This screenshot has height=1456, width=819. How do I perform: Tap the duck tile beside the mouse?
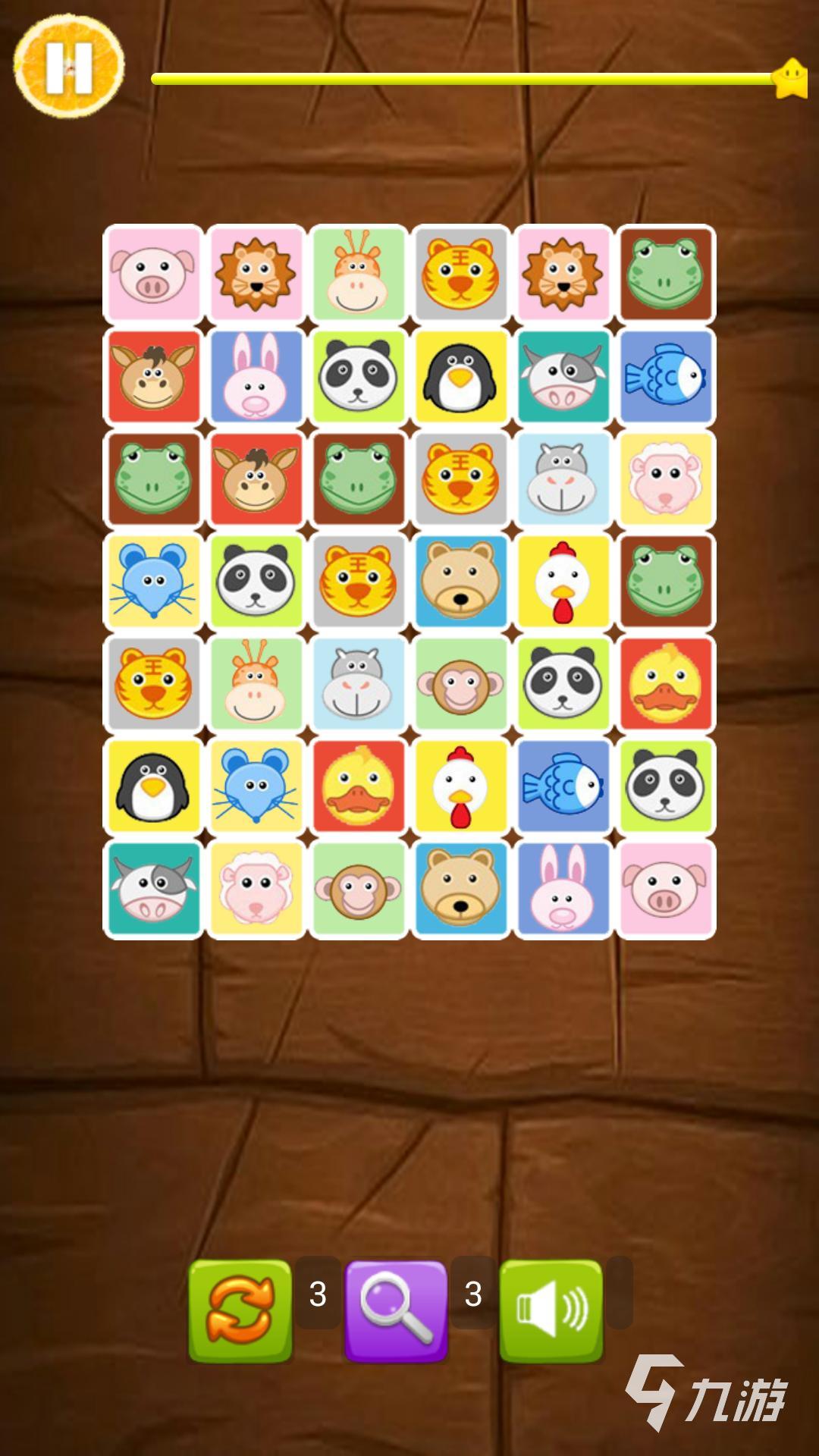(x=358, y=786)
